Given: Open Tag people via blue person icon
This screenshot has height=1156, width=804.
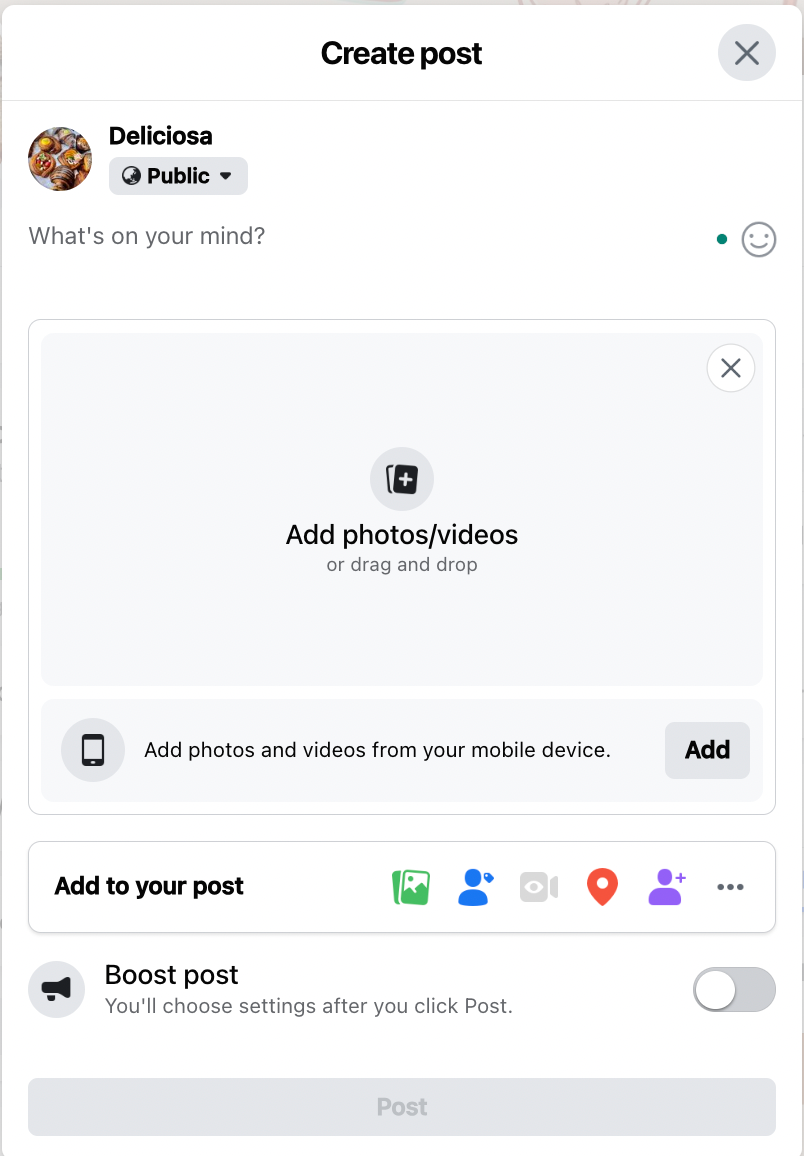Looking at the screenshot, I should tap(475, 887).
